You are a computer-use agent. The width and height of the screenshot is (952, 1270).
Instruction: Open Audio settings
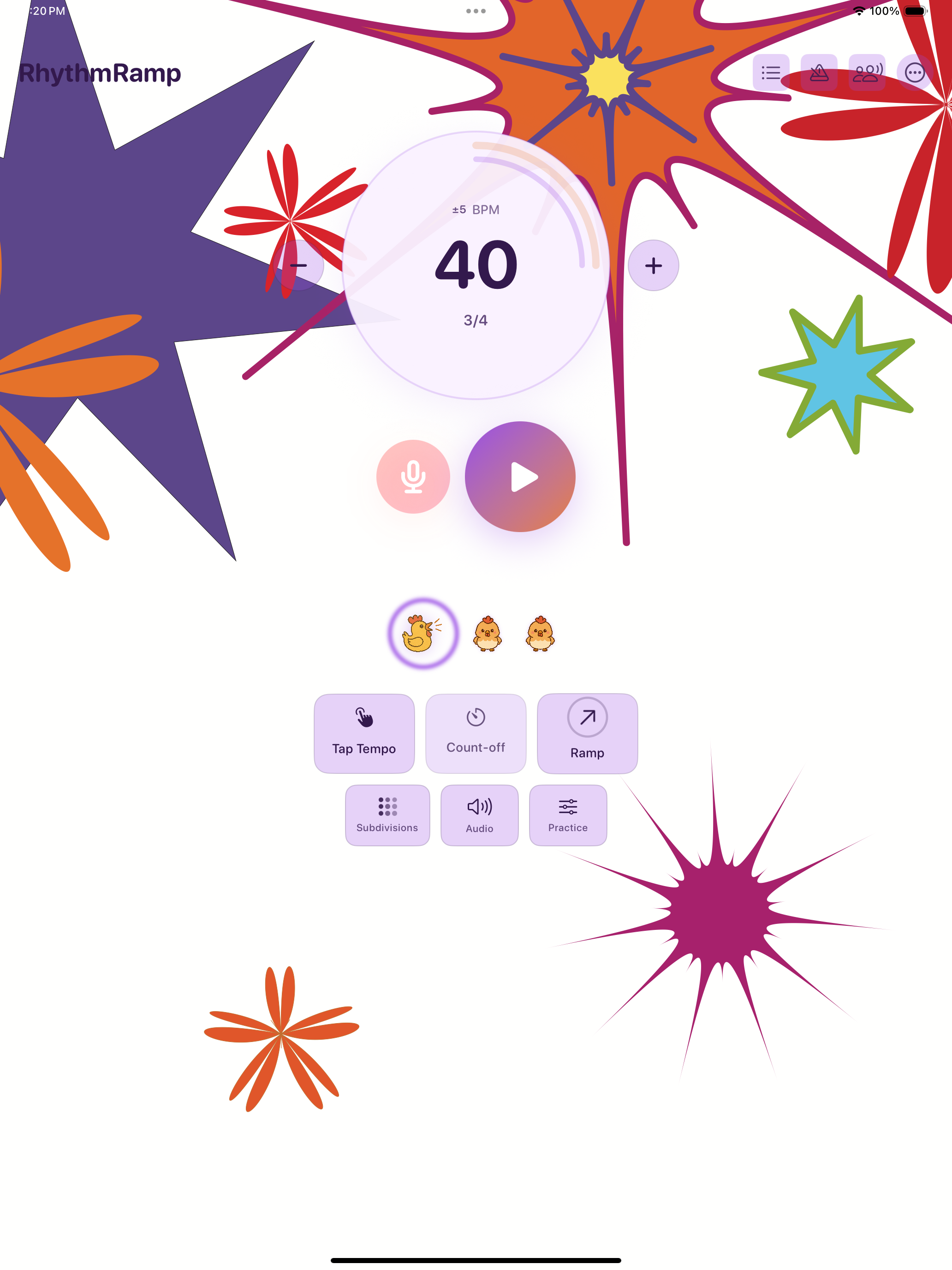click(479, 815)
